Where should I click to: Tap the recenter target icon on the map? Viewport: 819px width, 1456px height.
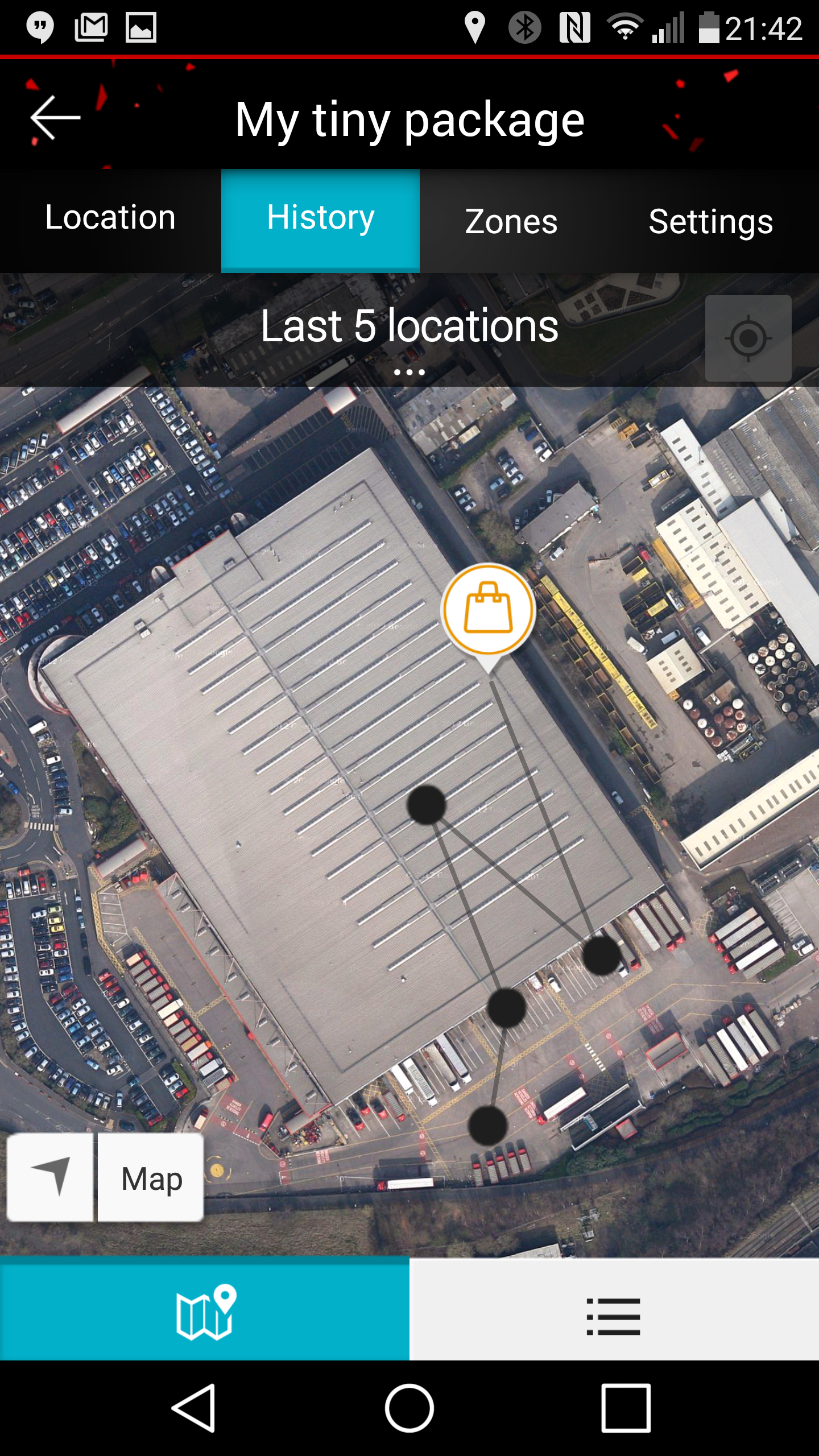point(748,338)
